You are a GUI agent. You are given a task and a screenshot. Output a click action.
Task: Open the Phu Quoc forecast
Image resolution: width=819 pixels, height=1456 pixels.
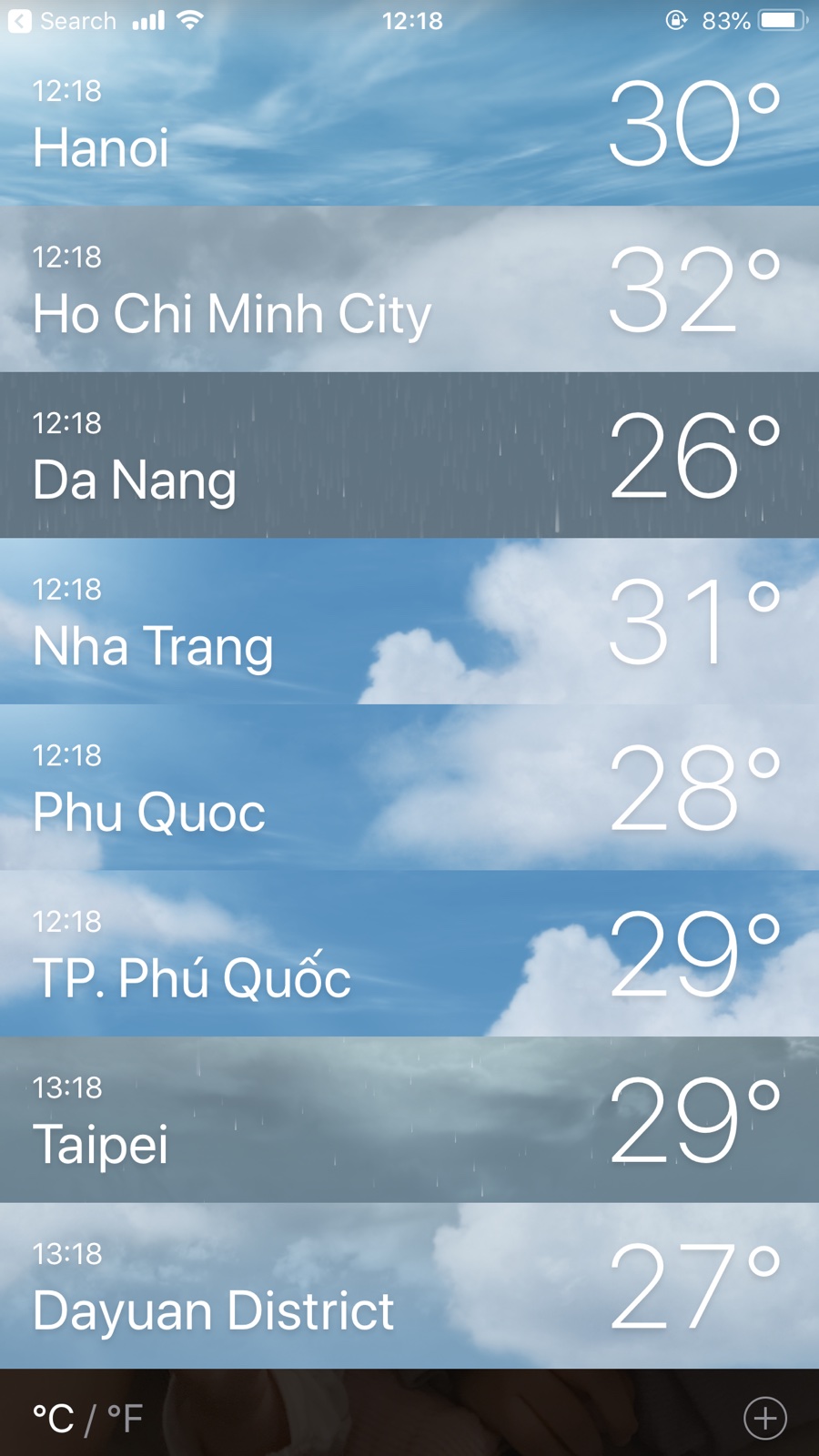409,787
